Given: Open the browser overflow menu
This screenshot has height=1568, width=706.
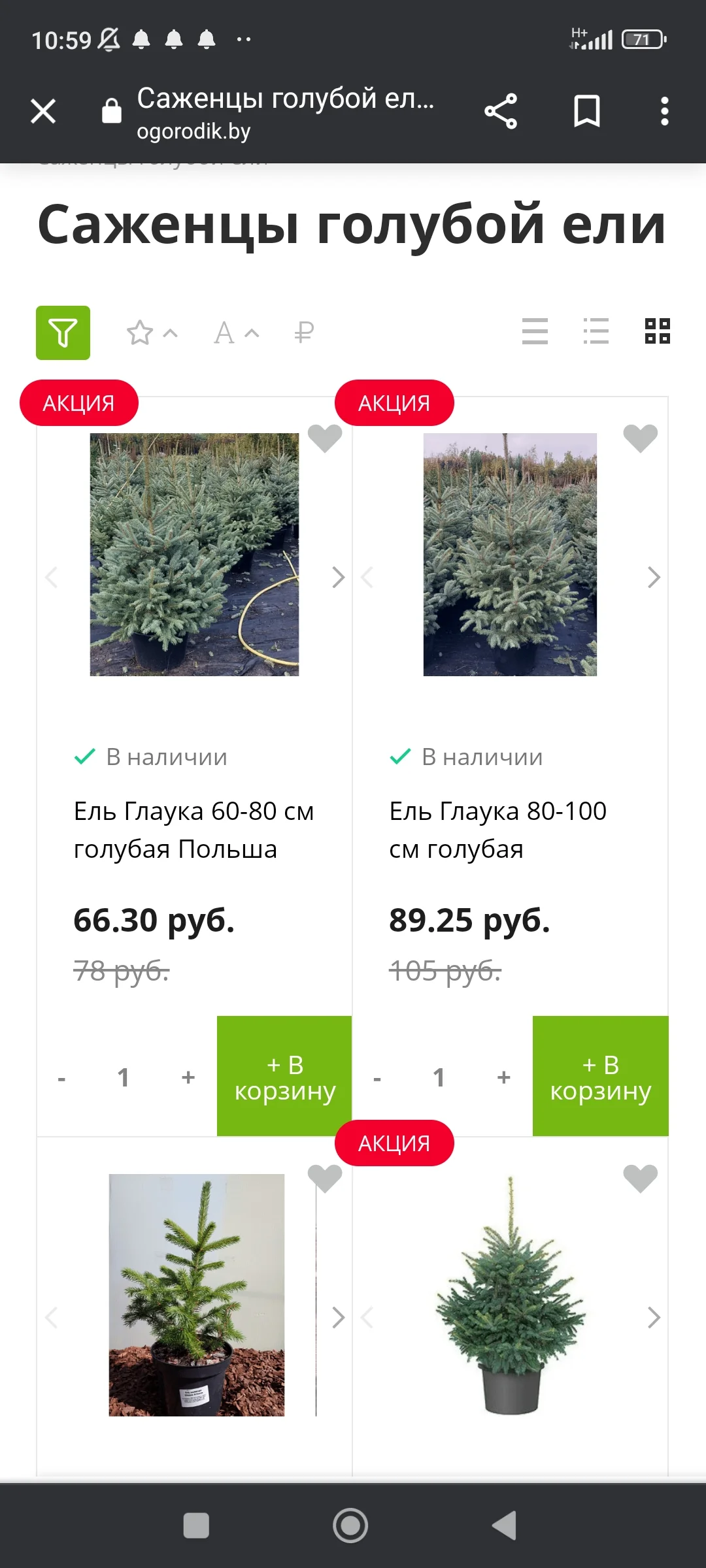Looking at the screenshot, I should coord(664,111).
